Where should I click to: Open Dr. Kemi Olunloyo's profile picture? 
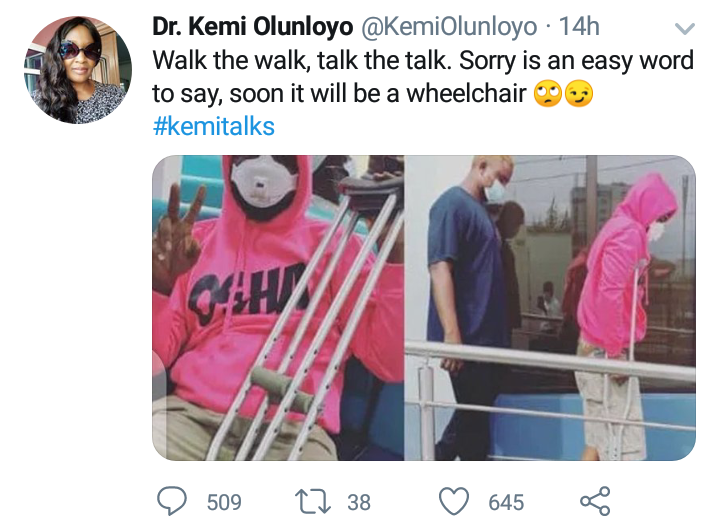coord(75,69)
